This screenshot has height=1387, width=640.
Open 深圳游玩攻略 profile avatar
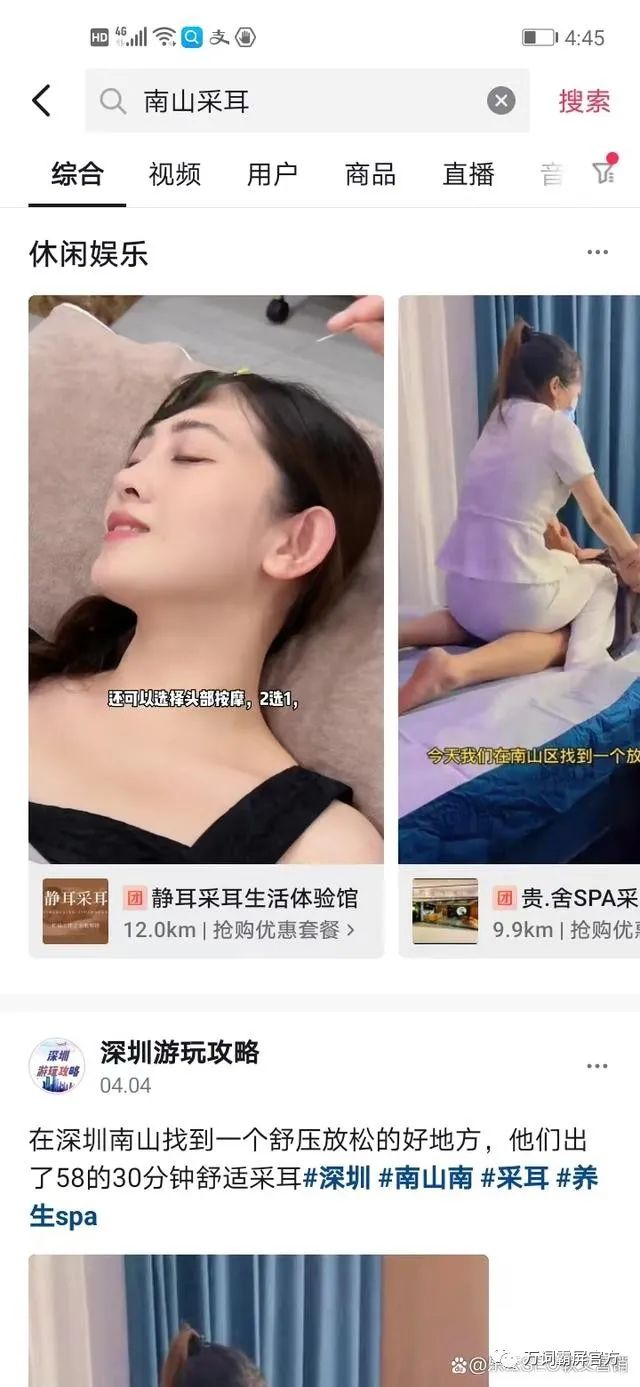[57, 1066]
